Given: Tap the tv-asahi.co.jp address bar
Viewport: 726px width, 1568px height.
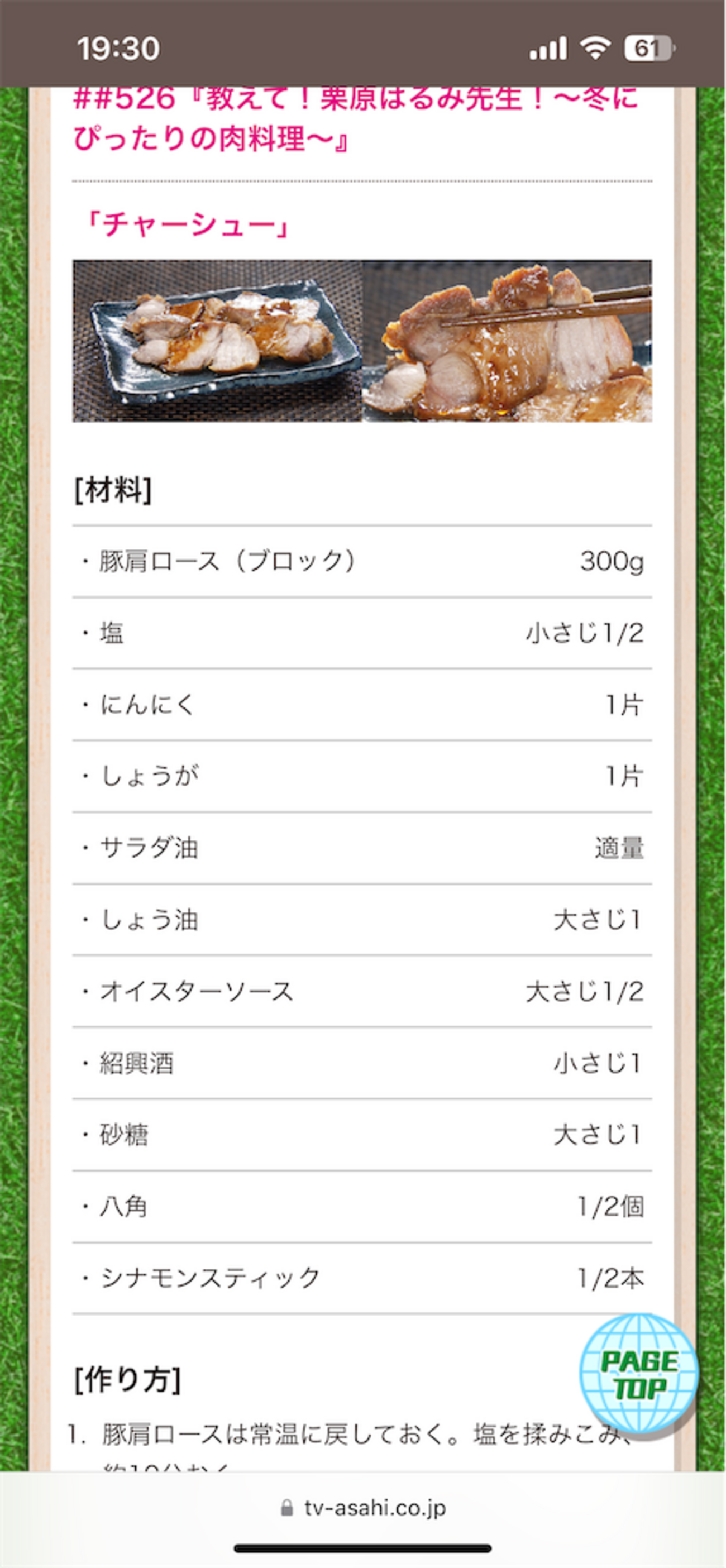Looking at the screenshot, I should (x=364, y=1508).
